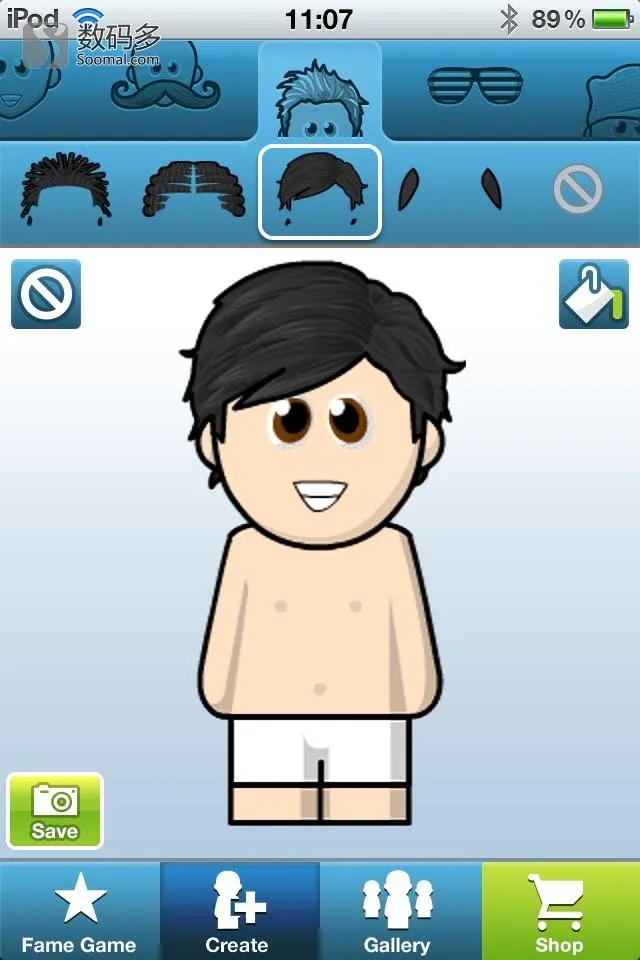Visit the Shop tab

[x=560, y=910]
